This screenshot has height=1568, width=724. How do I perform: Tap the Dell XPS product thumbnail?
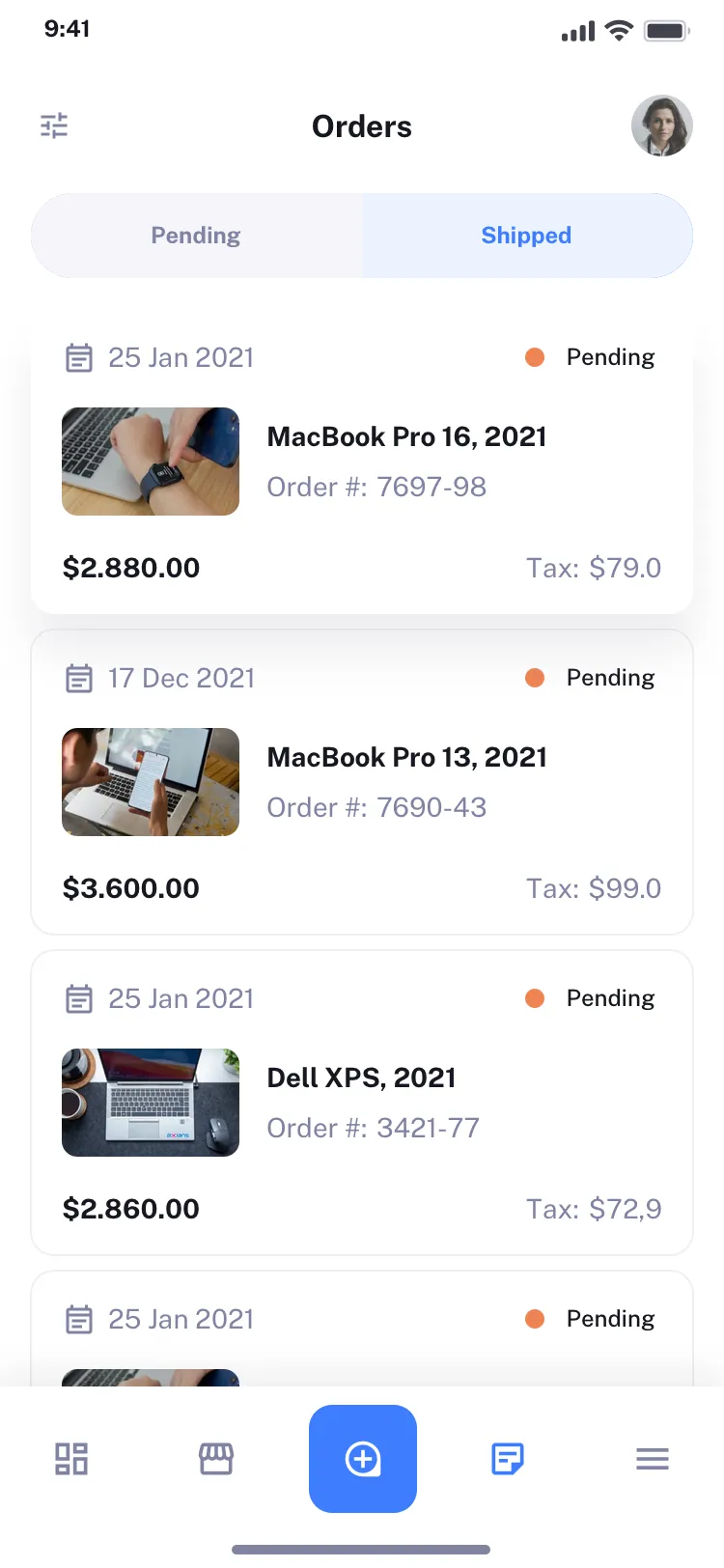tap(150, 1102)
